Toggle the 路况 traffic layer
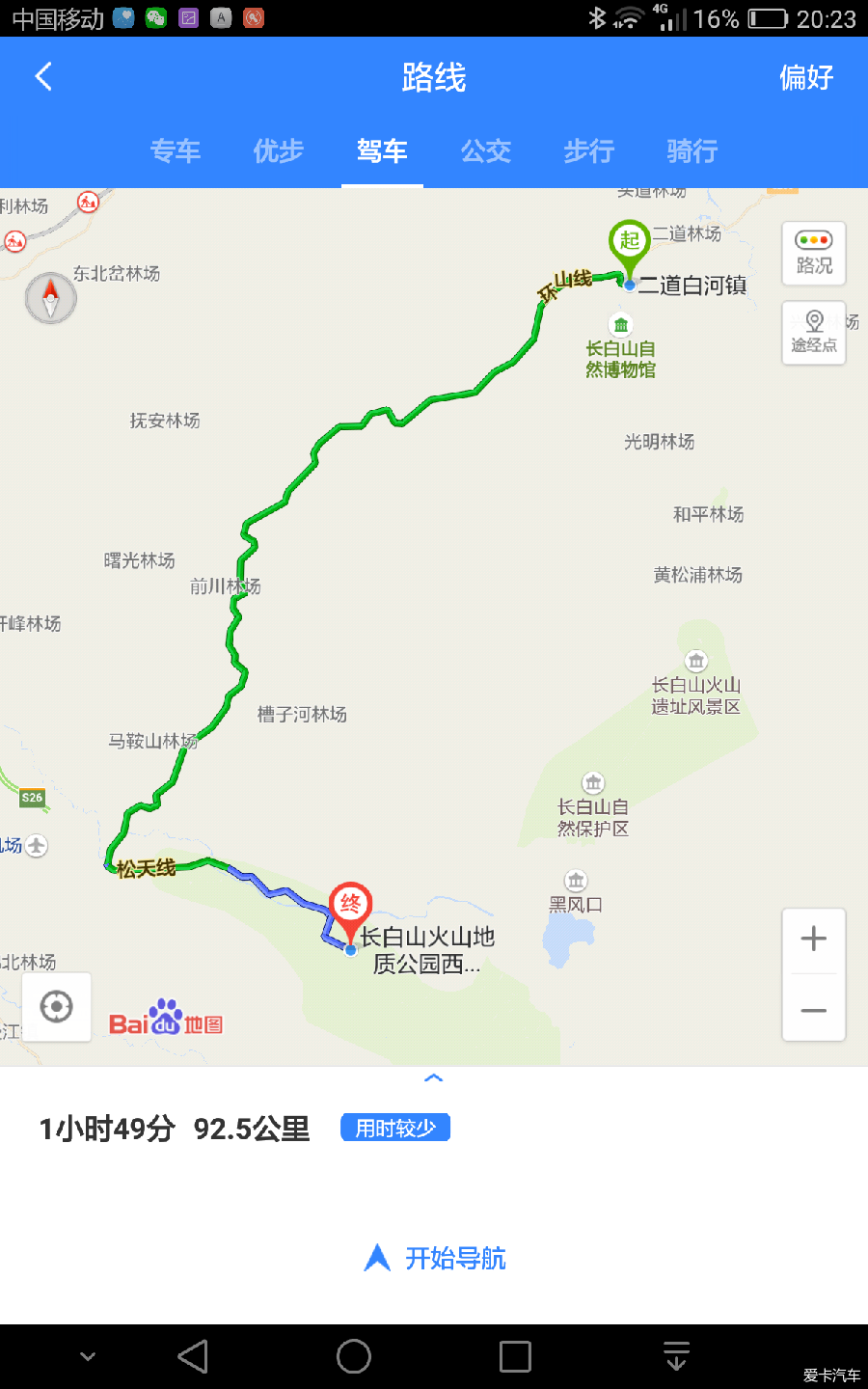Screen dimensions: 868x1389 pos(814,254)
